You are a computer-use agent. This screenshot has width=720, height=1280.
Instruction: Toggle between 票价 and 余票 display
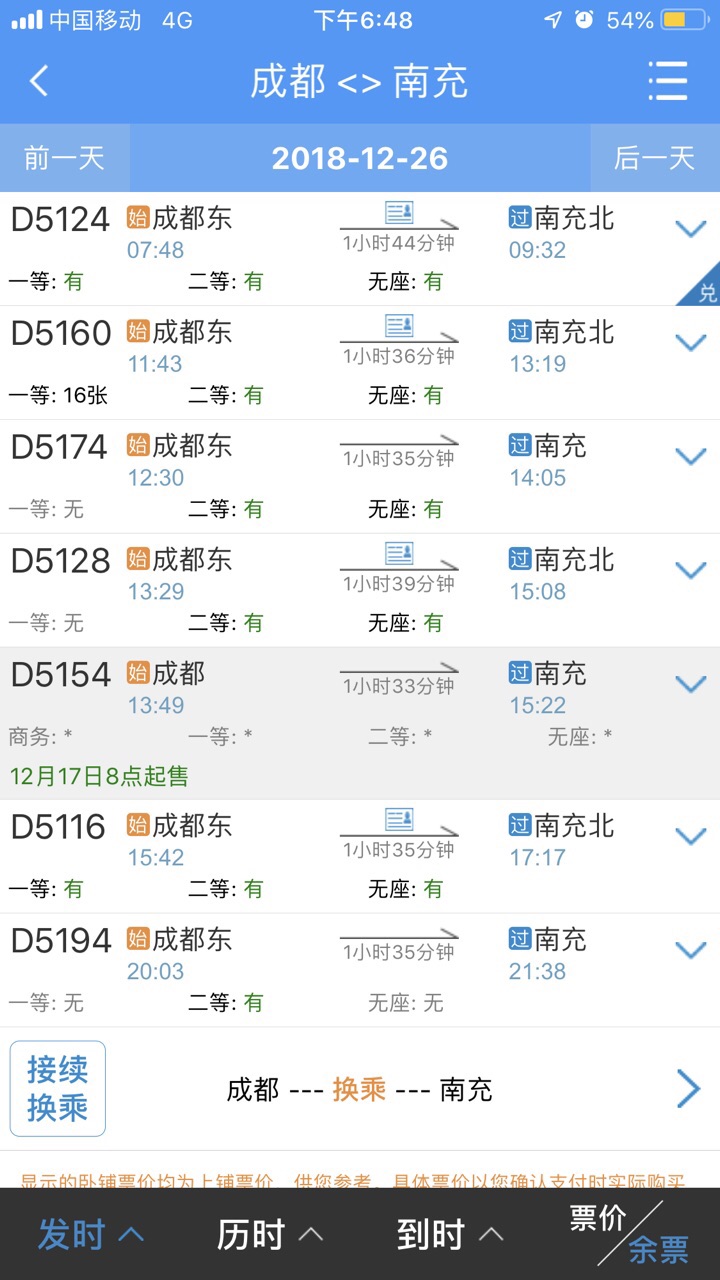[630, 1233]
